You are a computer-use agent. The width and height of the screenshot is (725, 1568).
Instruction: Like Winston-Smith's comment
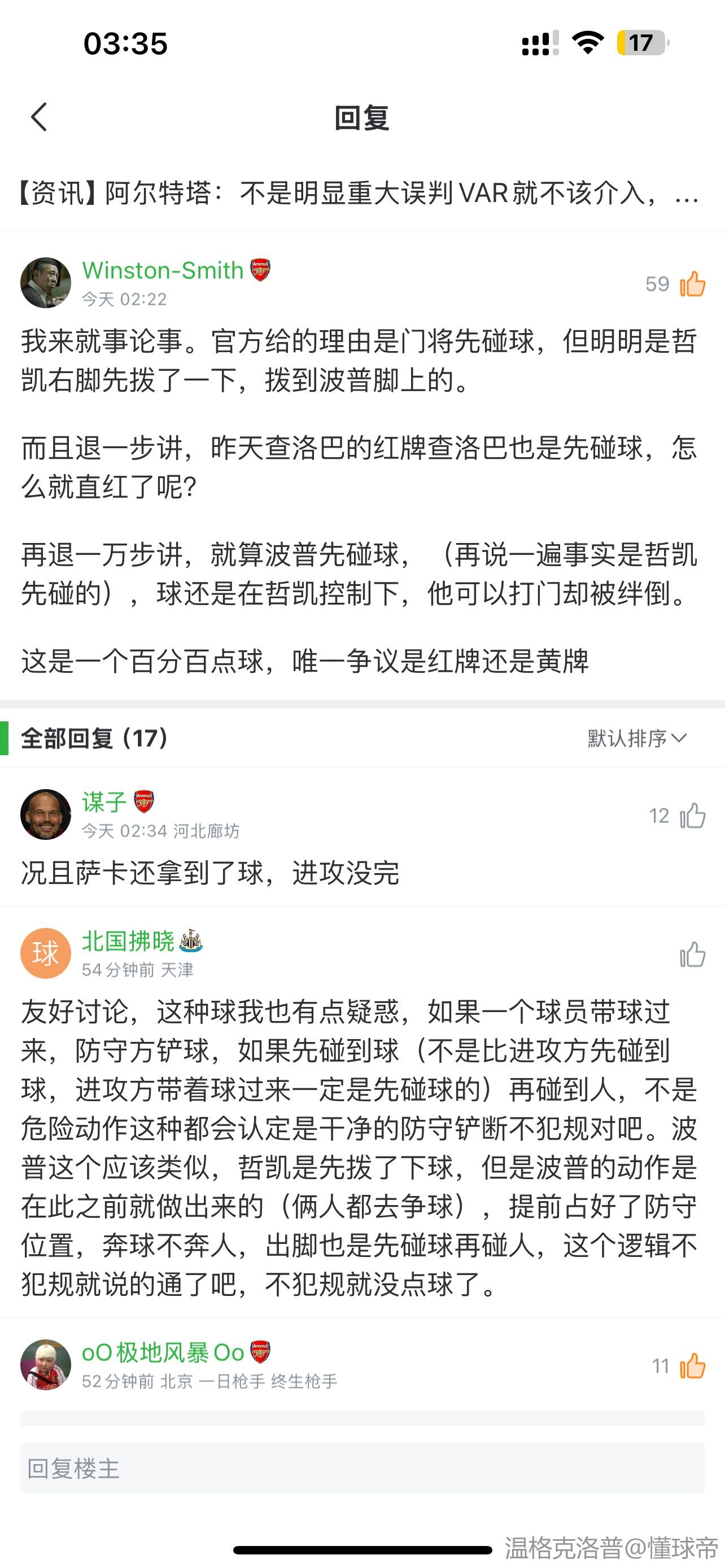(692, 284)
